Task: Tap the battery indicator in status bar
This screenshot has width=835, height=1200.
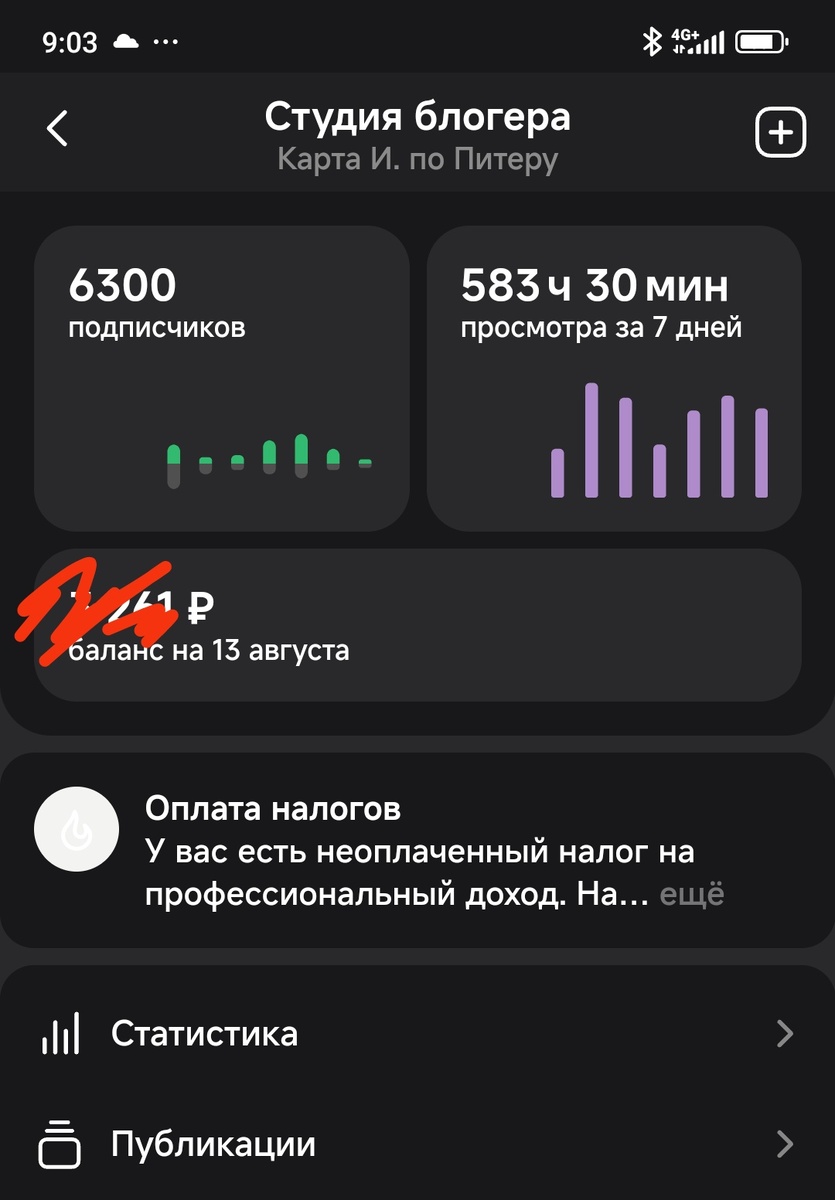Action: [760, 41]
